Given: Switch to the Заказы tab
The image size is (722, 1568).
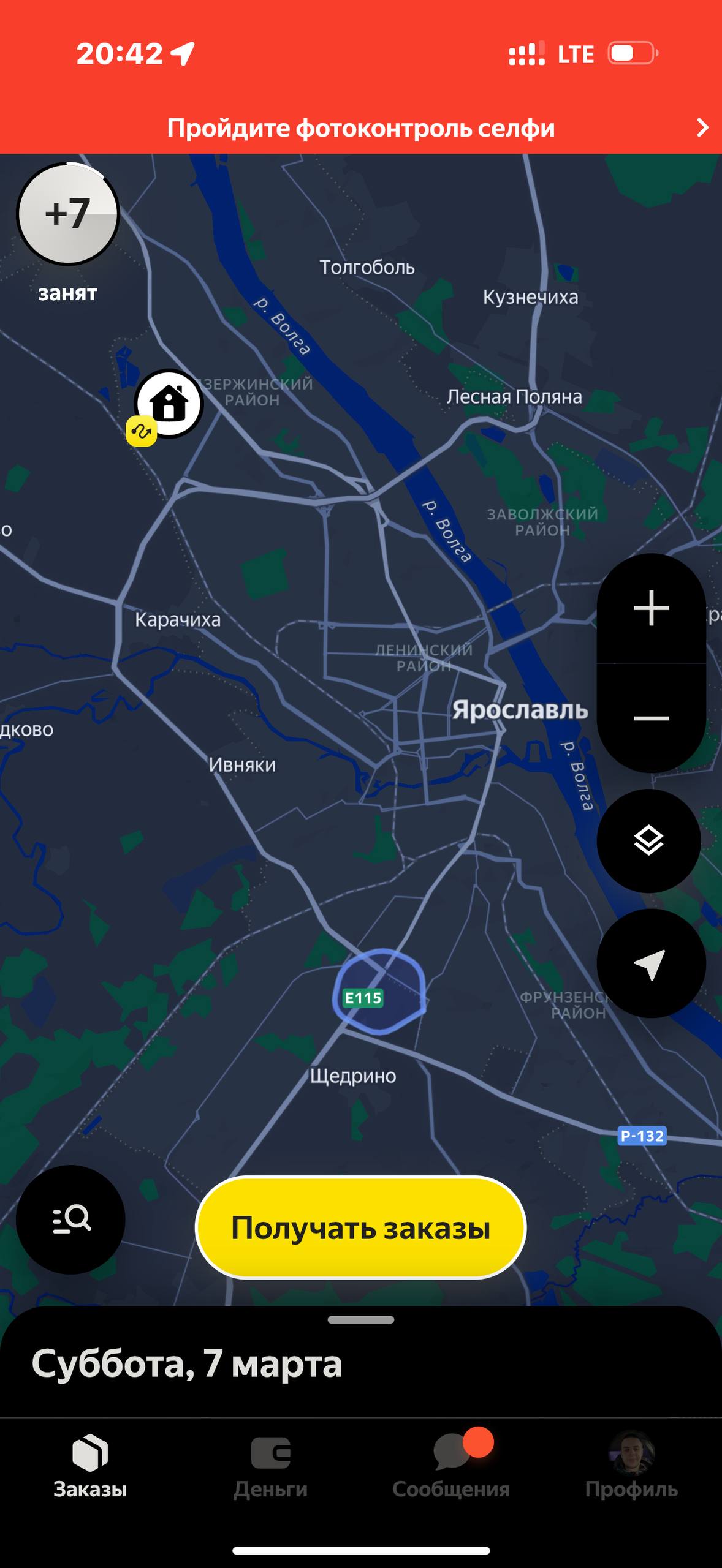Looking at the screenshot, I should click(90, 1466).
